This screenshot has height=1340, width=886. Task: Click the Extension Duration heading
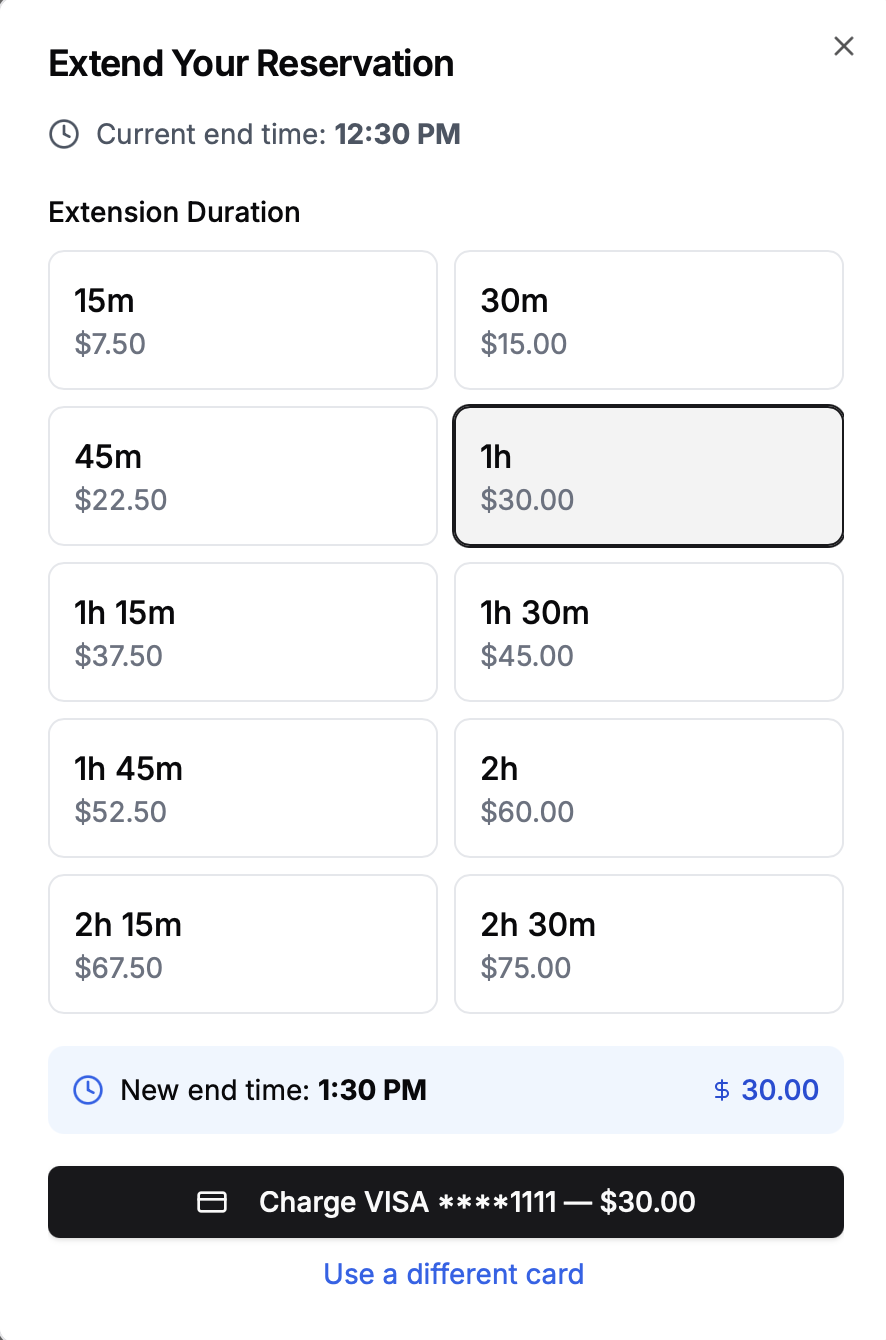pos(174,212)
